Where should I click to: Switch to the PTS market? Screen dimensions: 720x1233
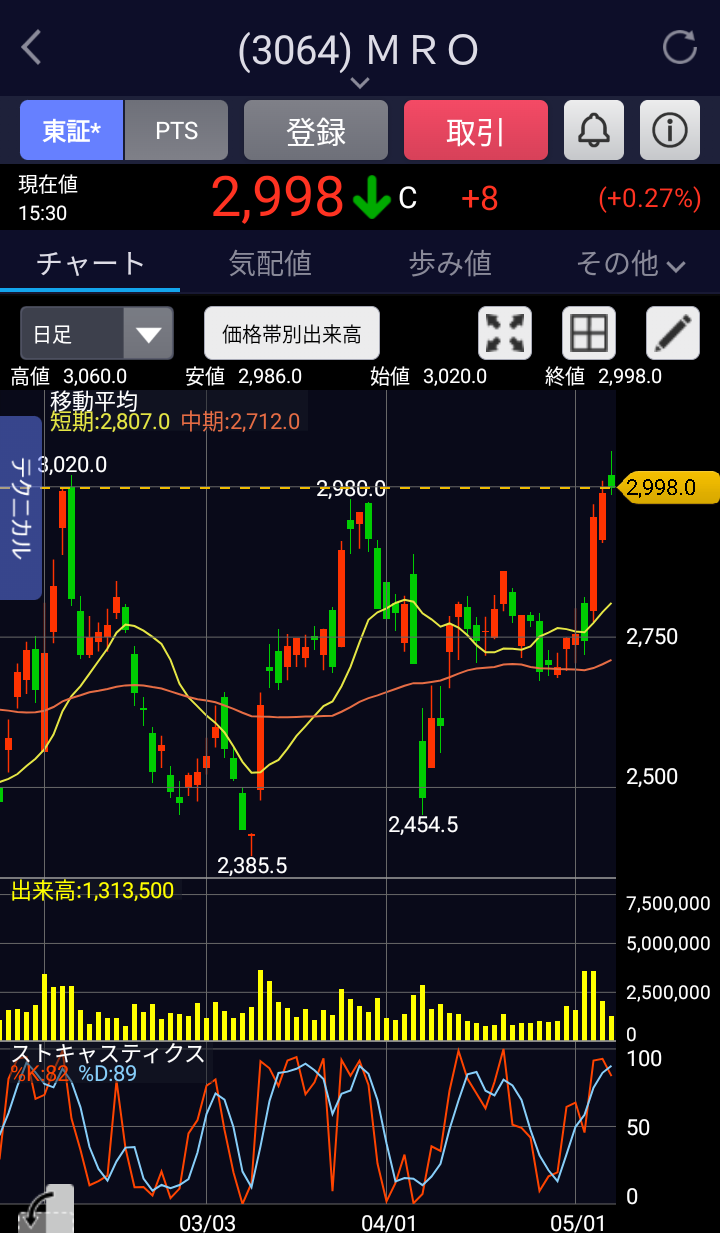point(177,131)
